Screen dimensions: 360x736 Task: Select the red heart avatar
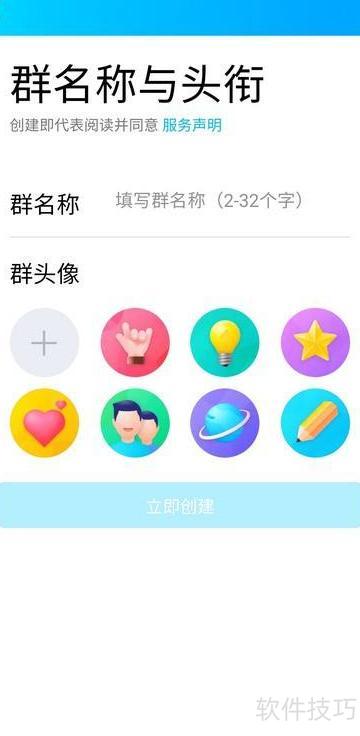(45, 423)
